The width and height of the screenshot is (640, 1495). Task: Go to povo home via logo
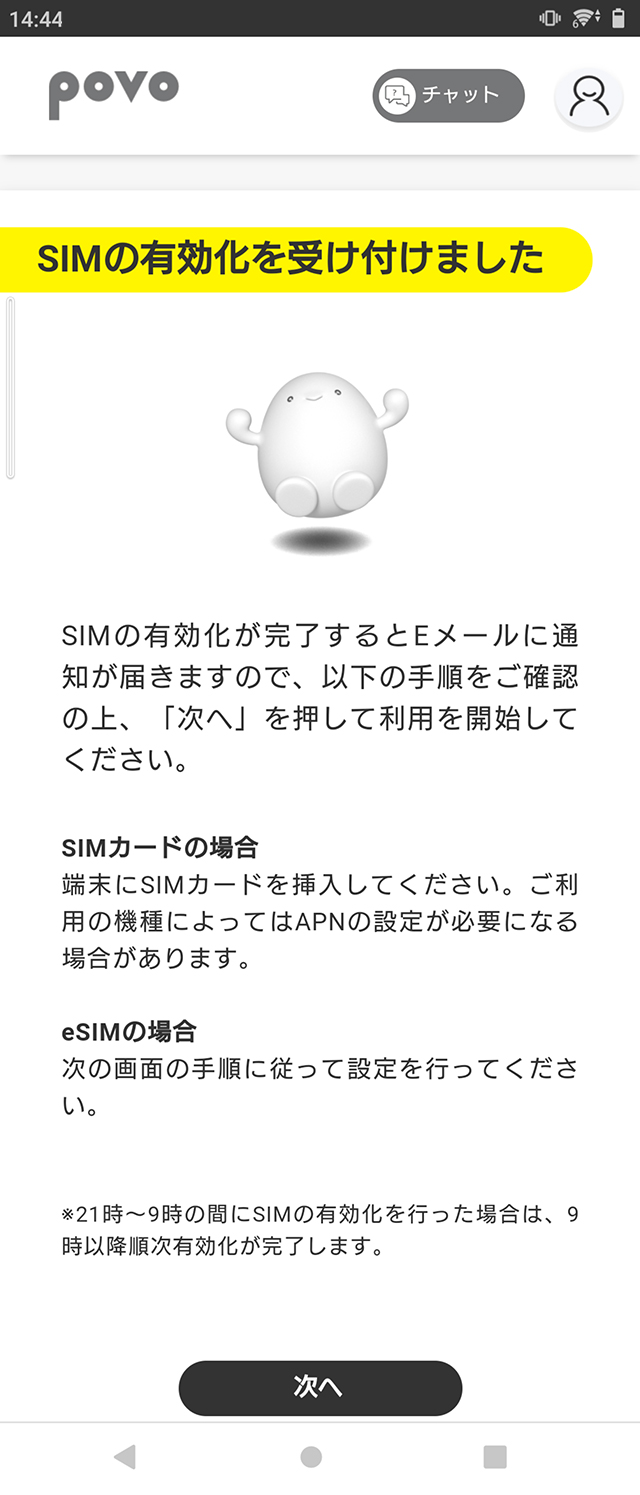(x=113, y=94)
